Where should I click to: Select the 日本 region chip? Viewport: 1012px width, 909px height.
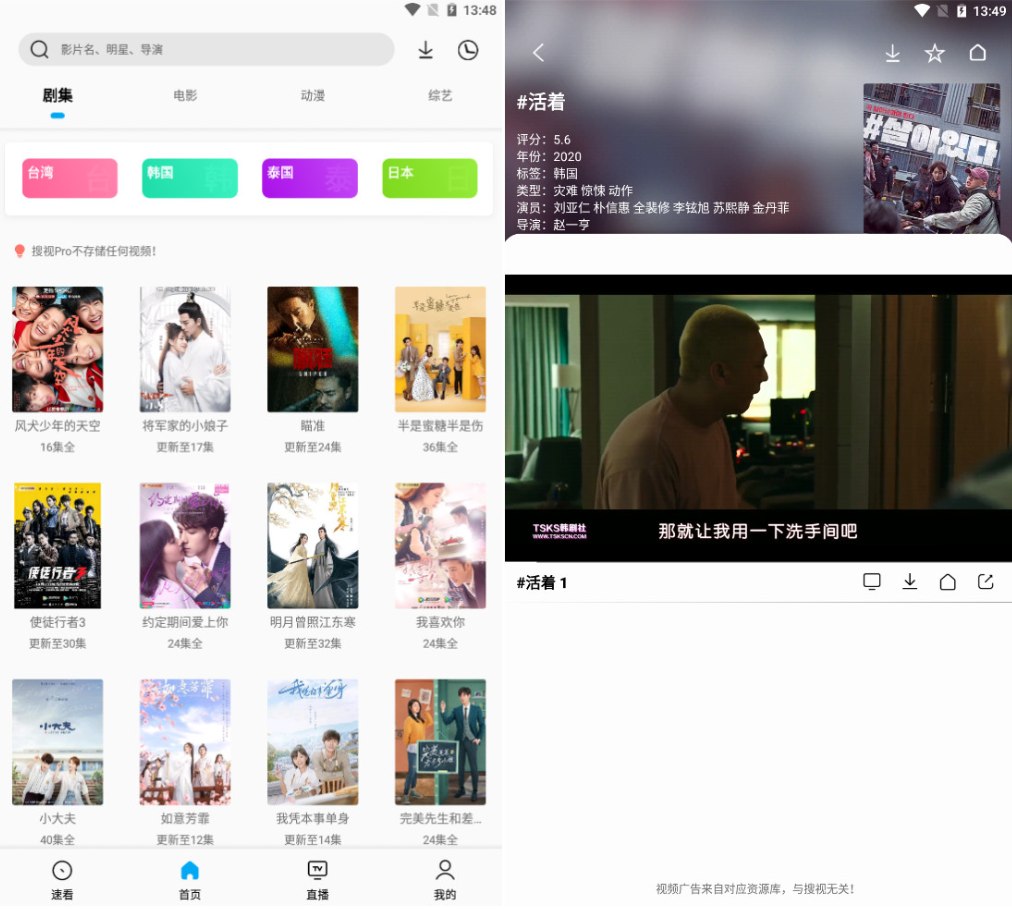tap(430, 178)
